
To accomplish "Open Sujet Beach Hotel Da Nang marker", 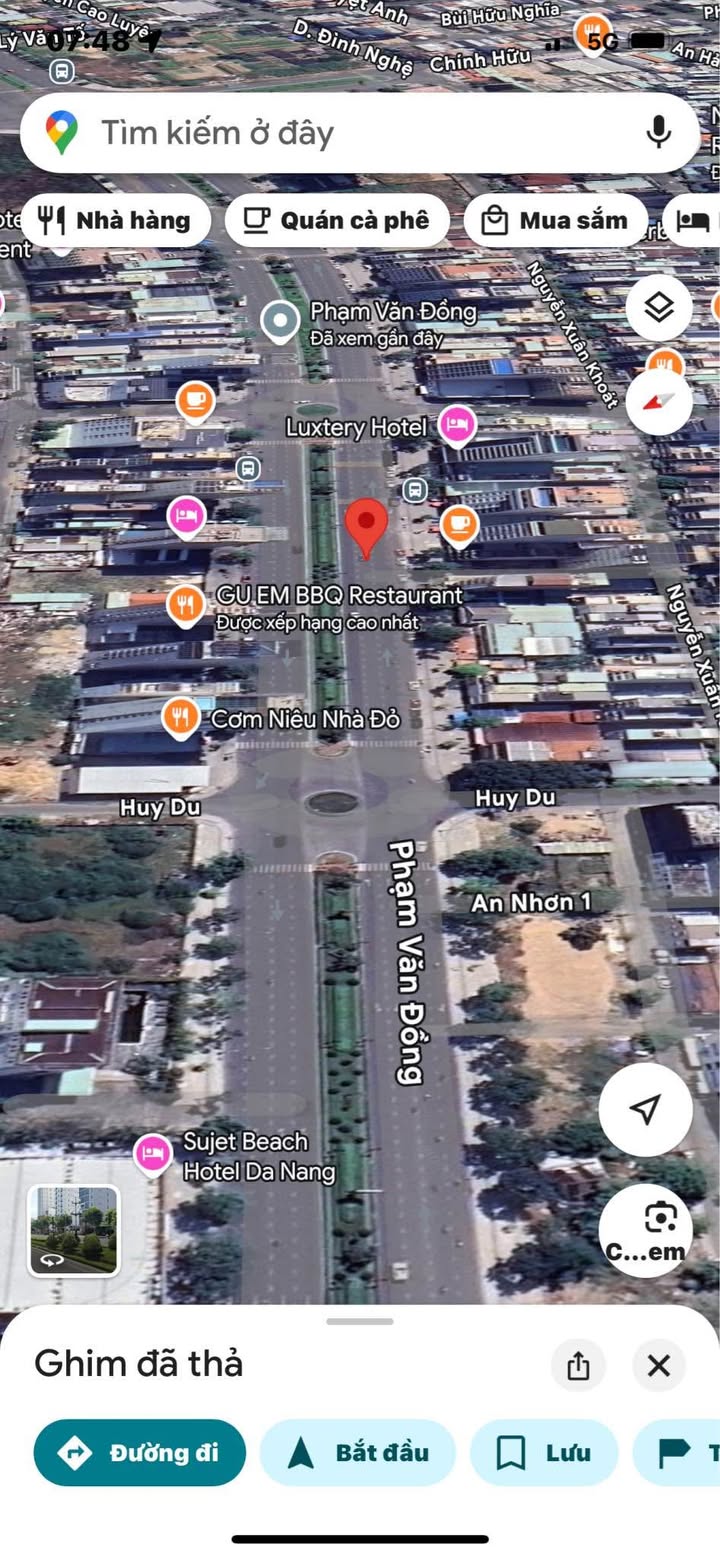I will click(x=153, y=1154).
